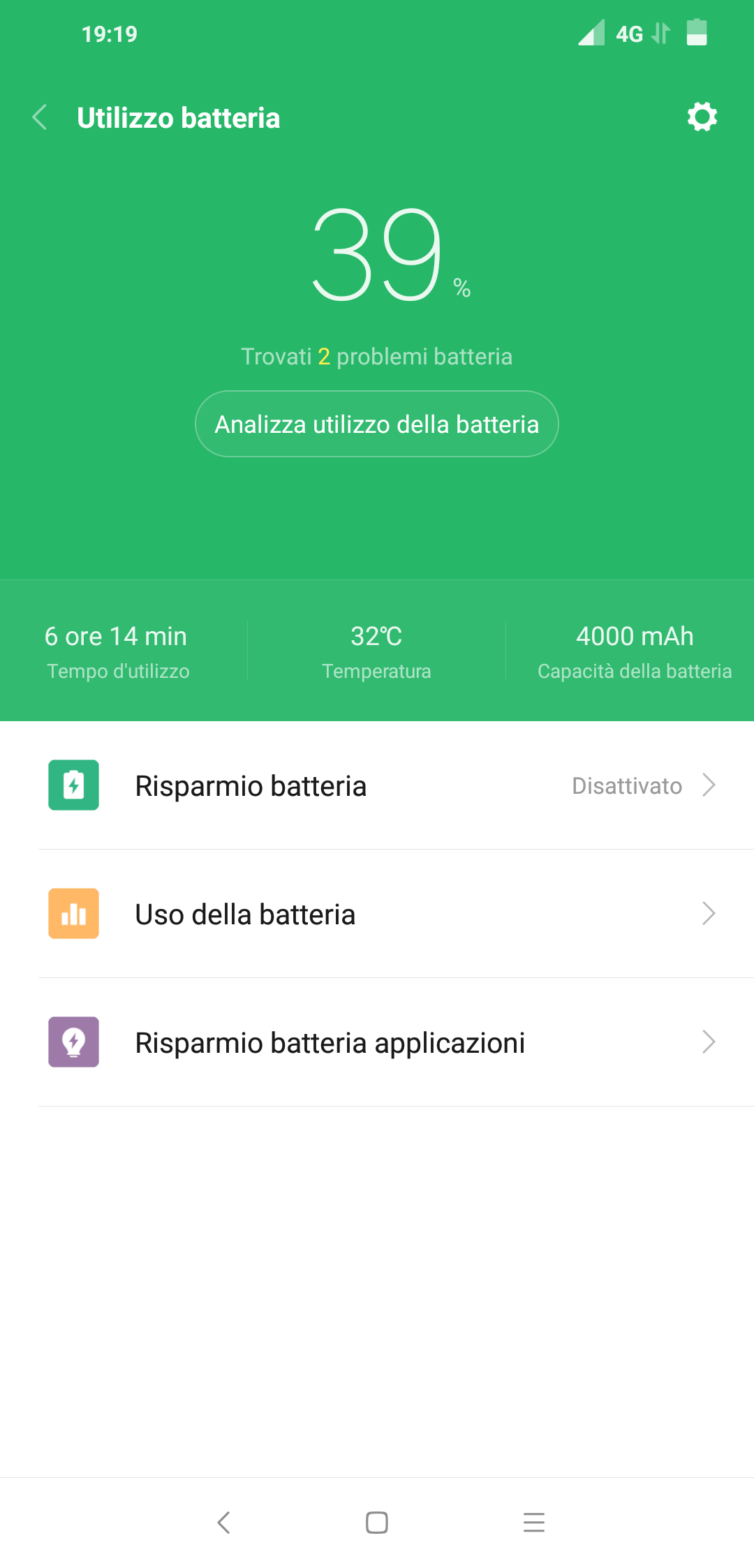This screenshot has width=754, height=1568.
Task: Open Risparmio batteria applicazioni
Action: coord(377,1042)
